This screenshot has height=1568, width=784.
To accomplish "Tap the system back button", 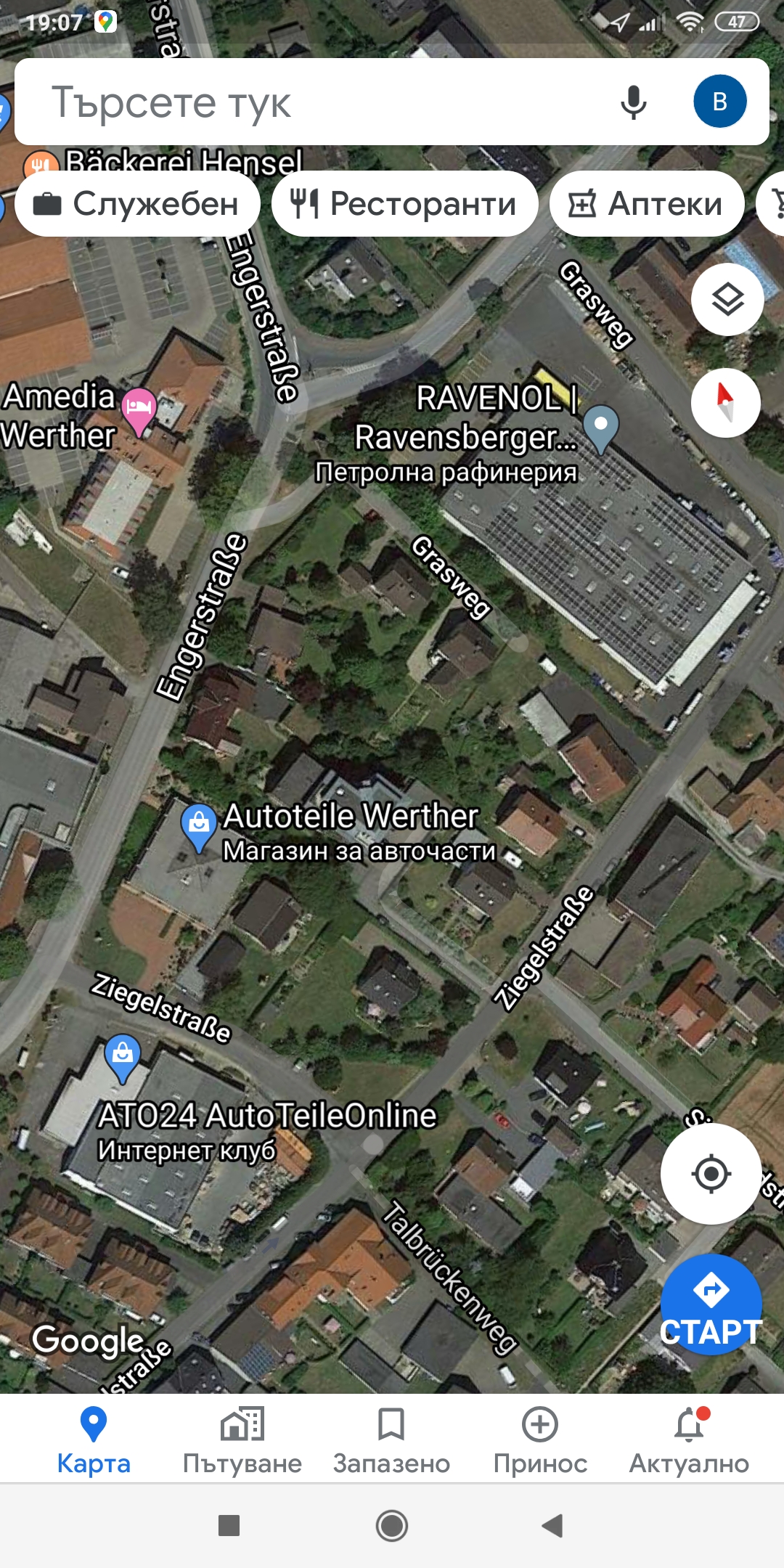I will 553,1525.
